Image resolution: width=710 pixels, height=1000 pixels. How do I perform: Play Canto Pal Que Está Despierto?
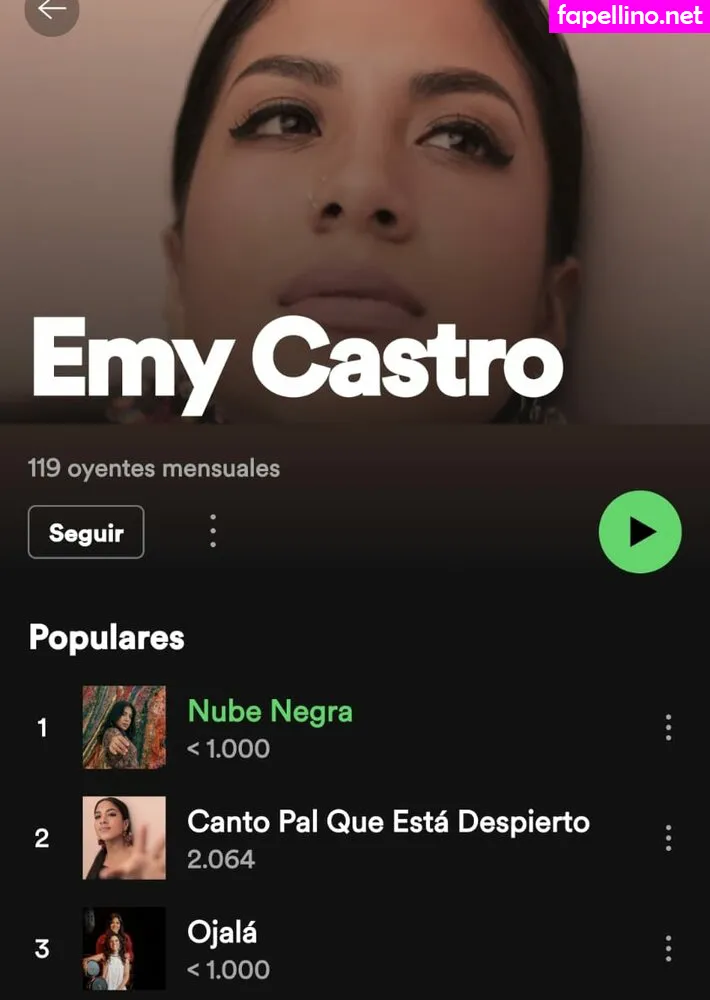[388, 822]
